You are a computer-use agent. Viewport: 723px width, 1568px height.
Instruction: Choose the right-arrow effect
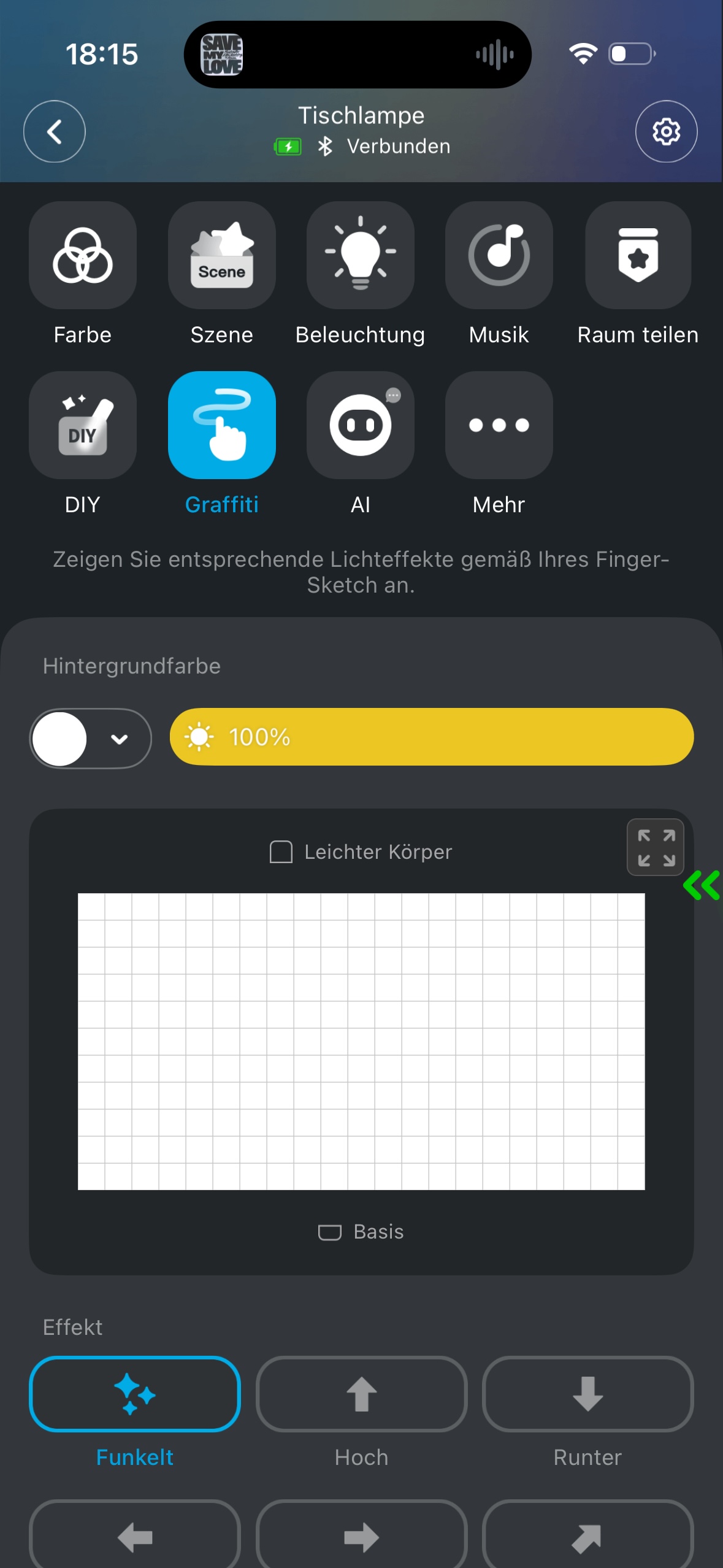(361, 1537)
